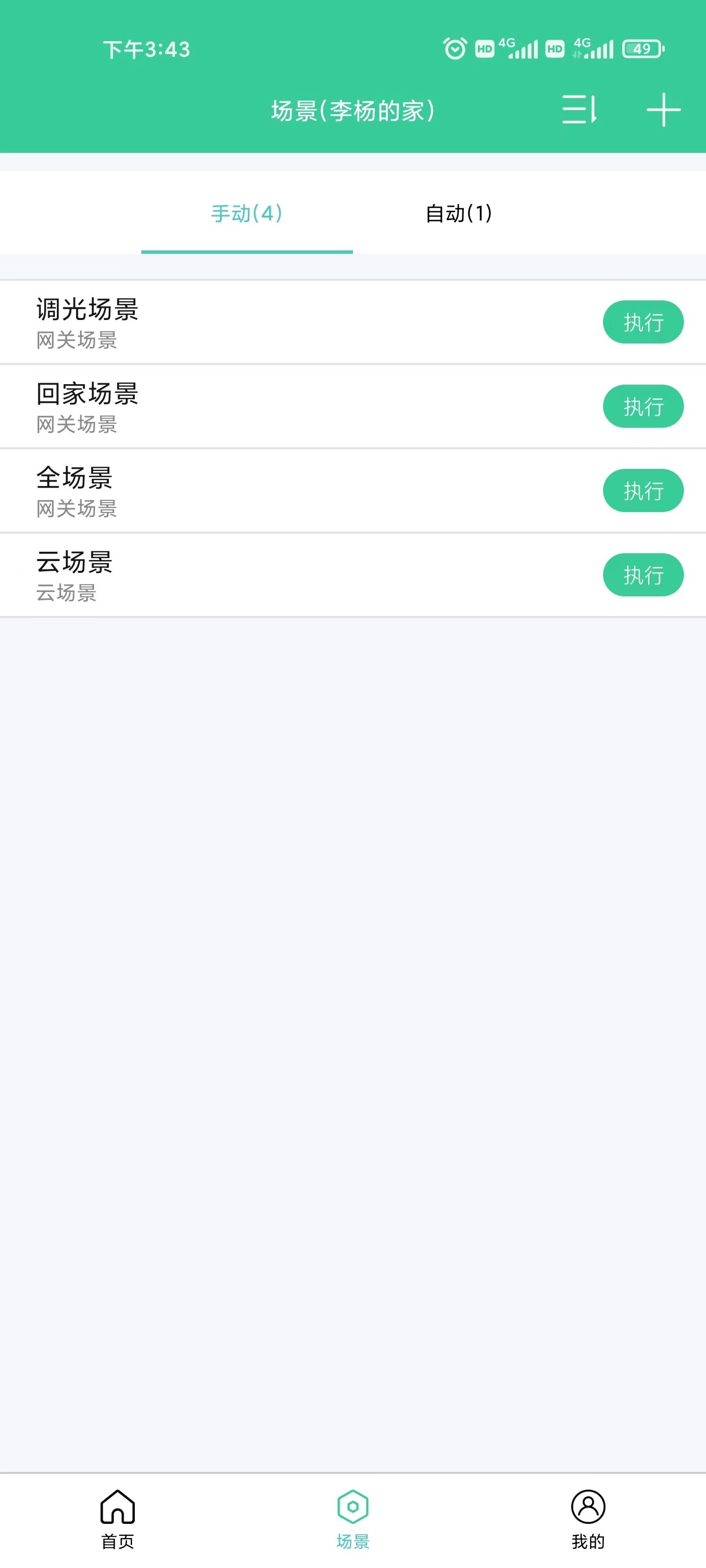
Task: Tap the sort list icon in header
Action: pos(580,110)
